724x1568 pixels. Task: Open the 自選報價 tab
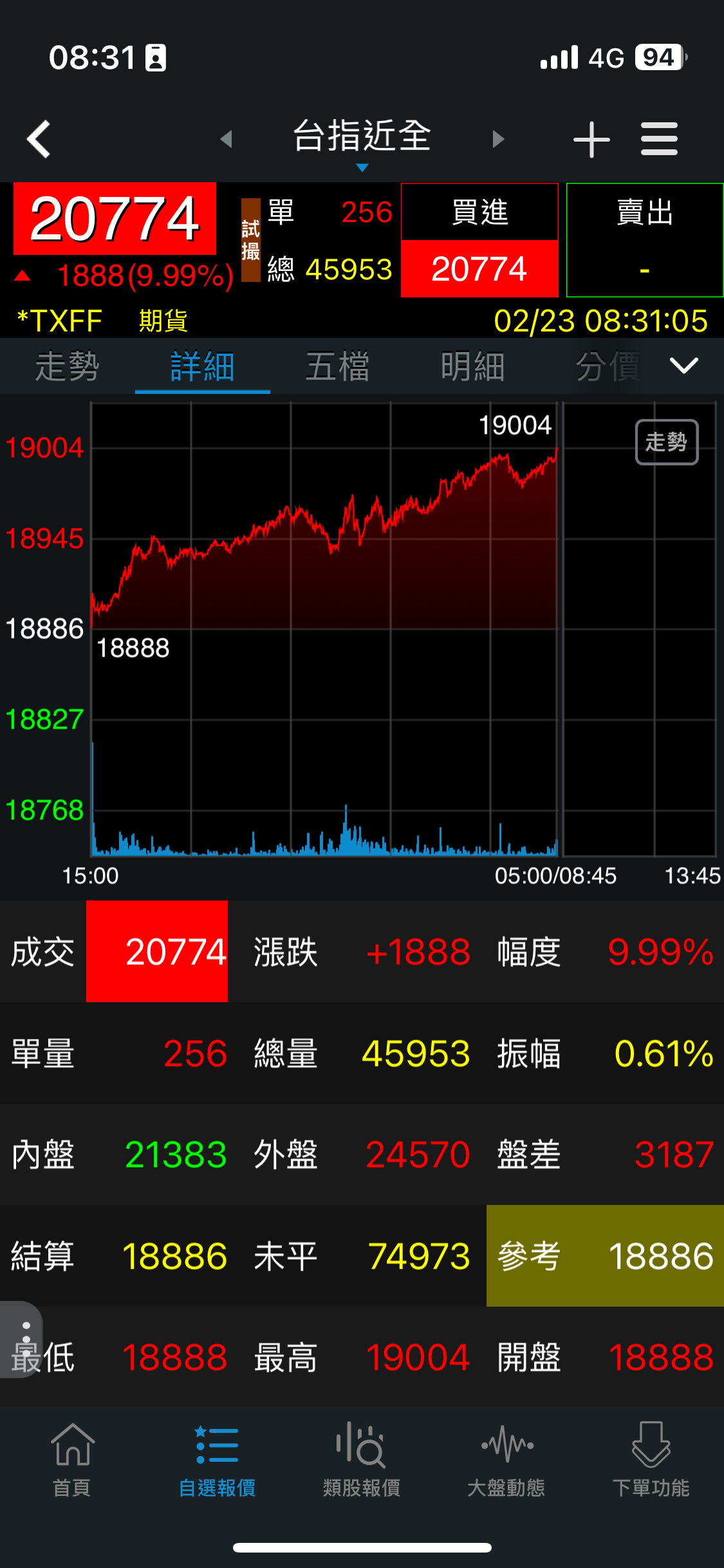[217, 1459]
